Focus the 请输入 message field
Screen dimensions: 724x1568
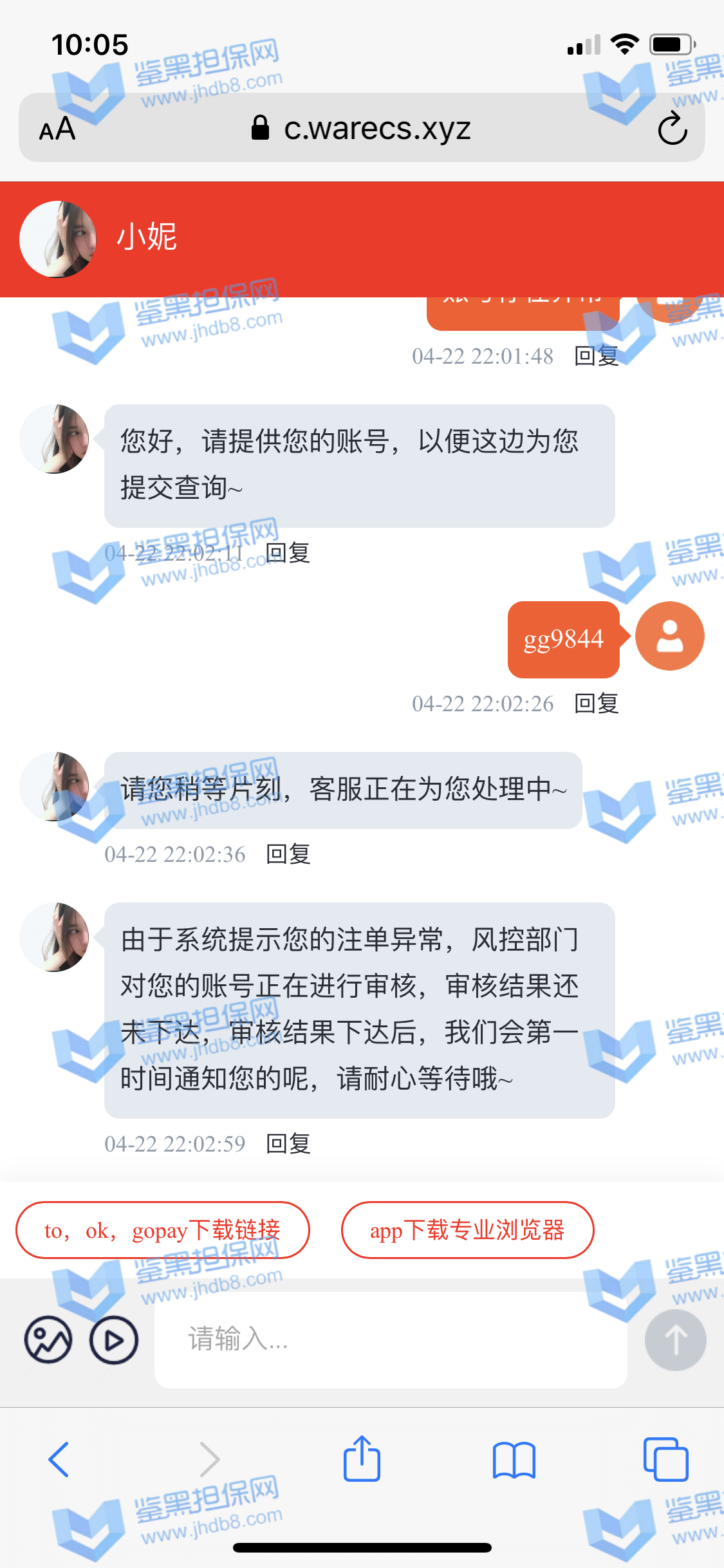point(390,1340)
